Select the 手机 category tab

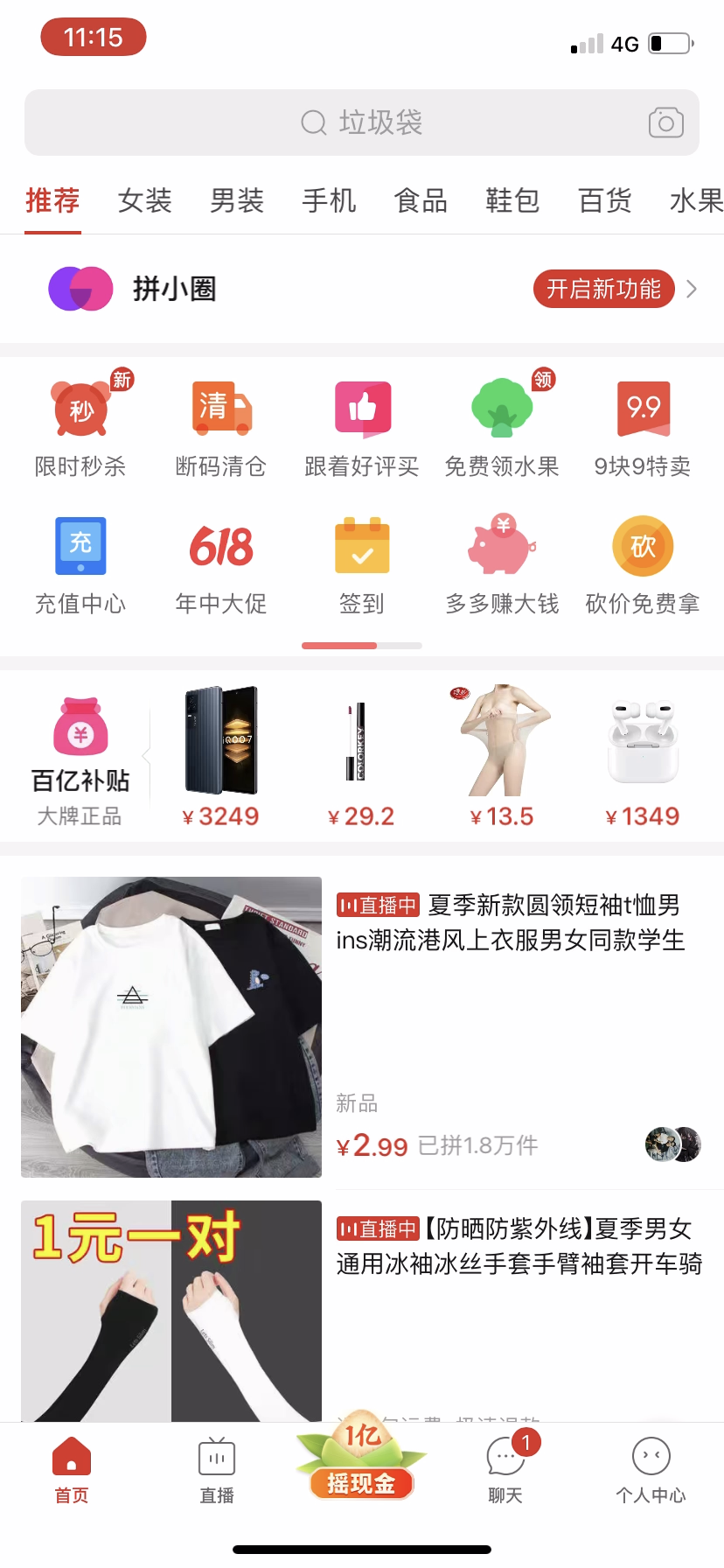click(329, 200)
